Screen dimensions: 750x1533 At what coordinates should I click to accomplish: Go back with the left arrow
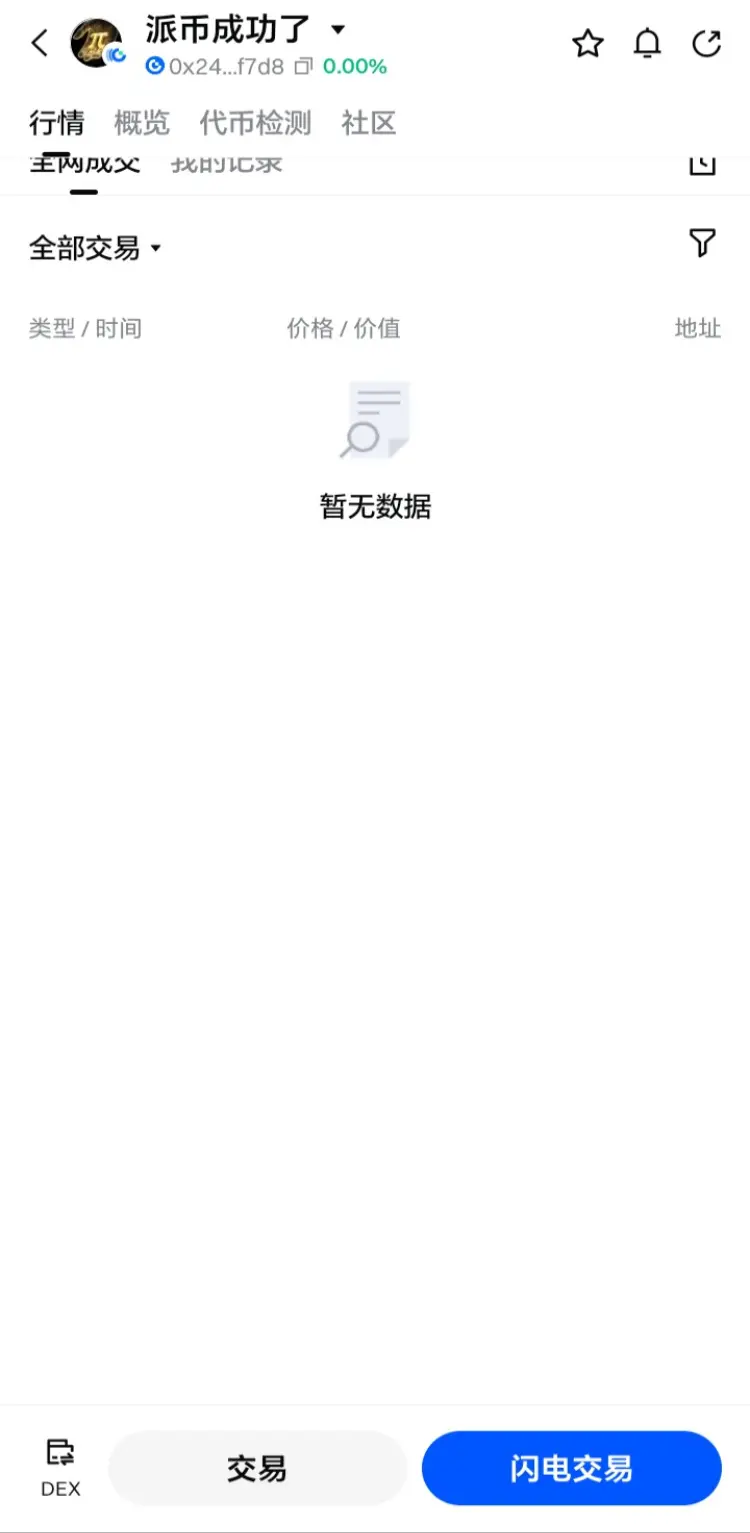pyautogui.click(x=39, y=43)
